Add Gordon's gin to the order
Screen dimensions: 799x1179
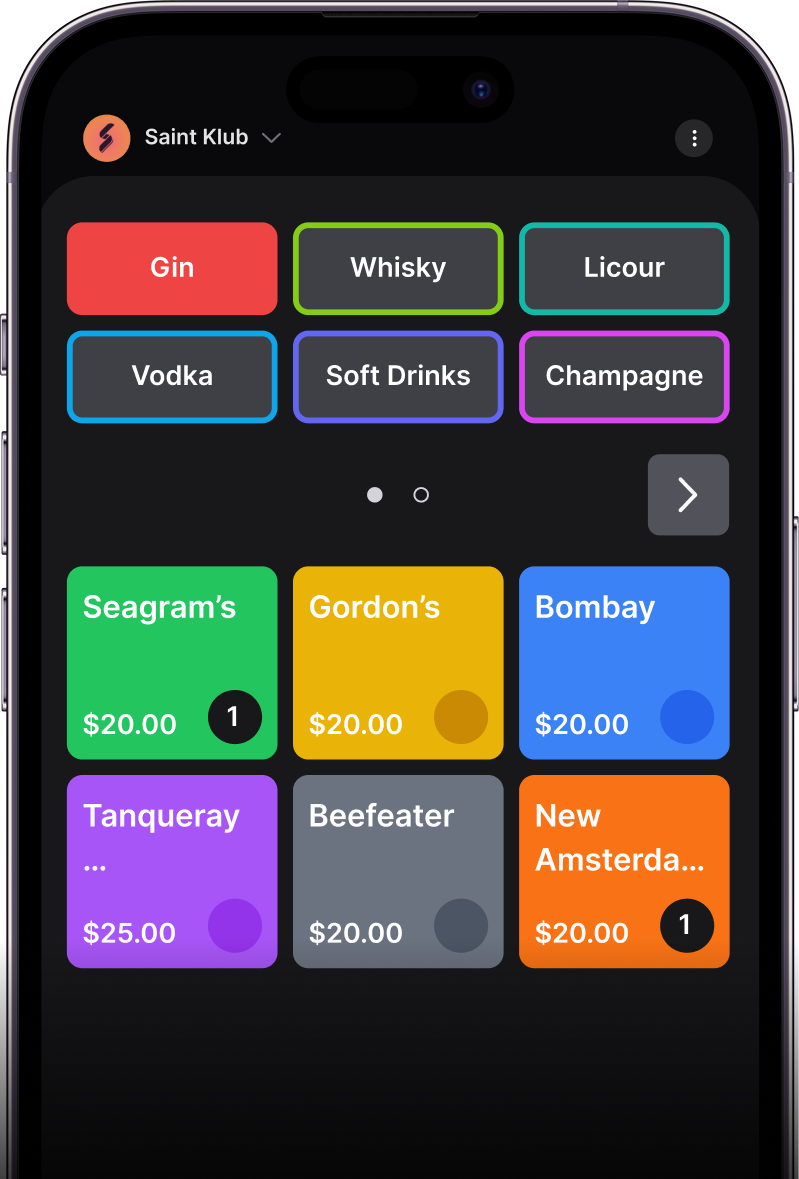(398, 662)
